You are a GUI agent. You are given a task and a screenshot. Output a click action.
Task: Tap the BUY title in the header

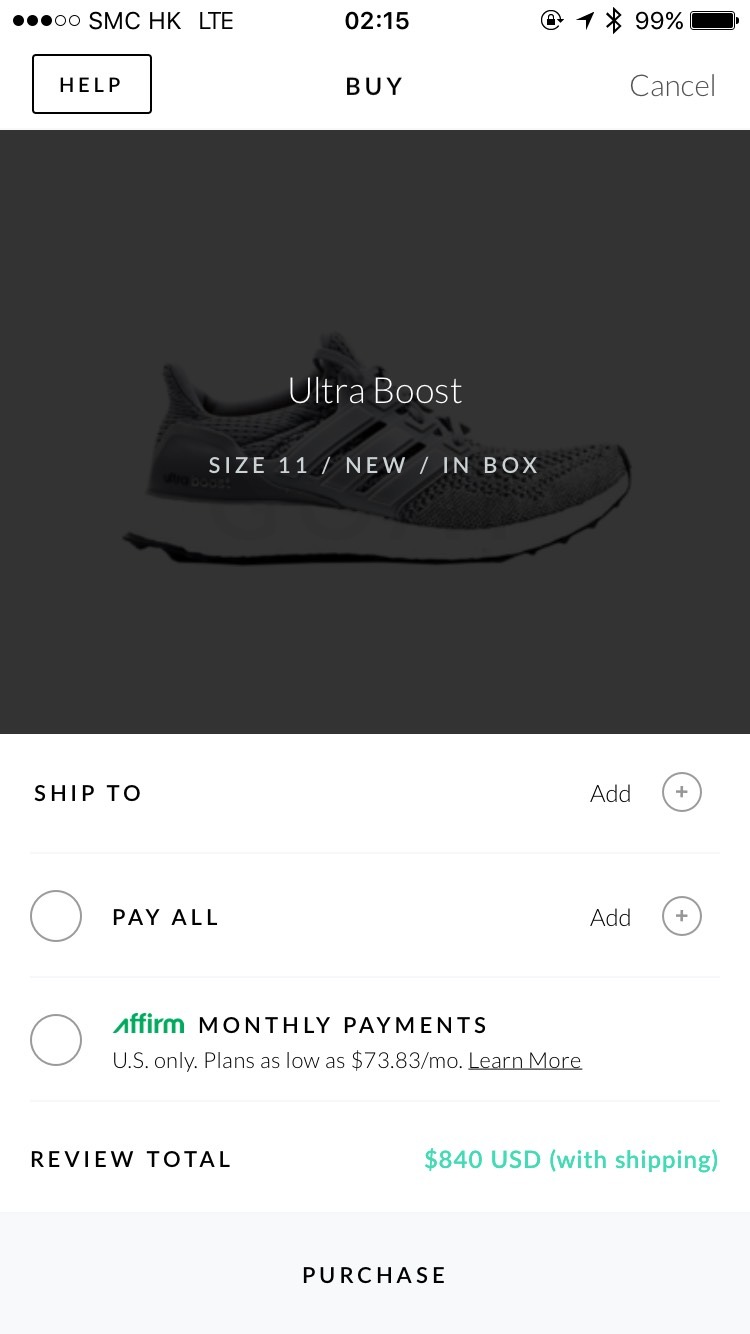coord(374,86)
